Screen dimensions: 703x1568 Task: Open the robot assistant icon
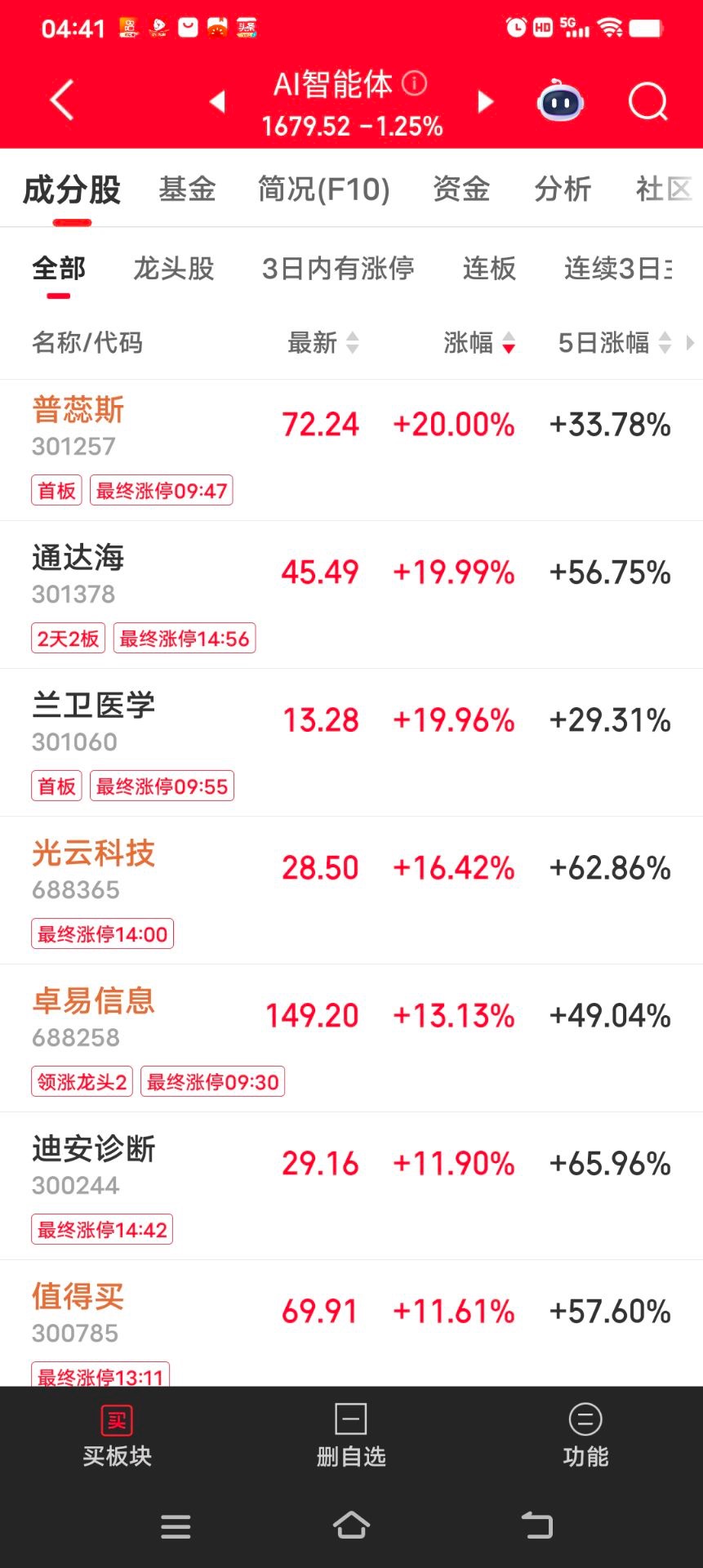click(x=560, y=102)
